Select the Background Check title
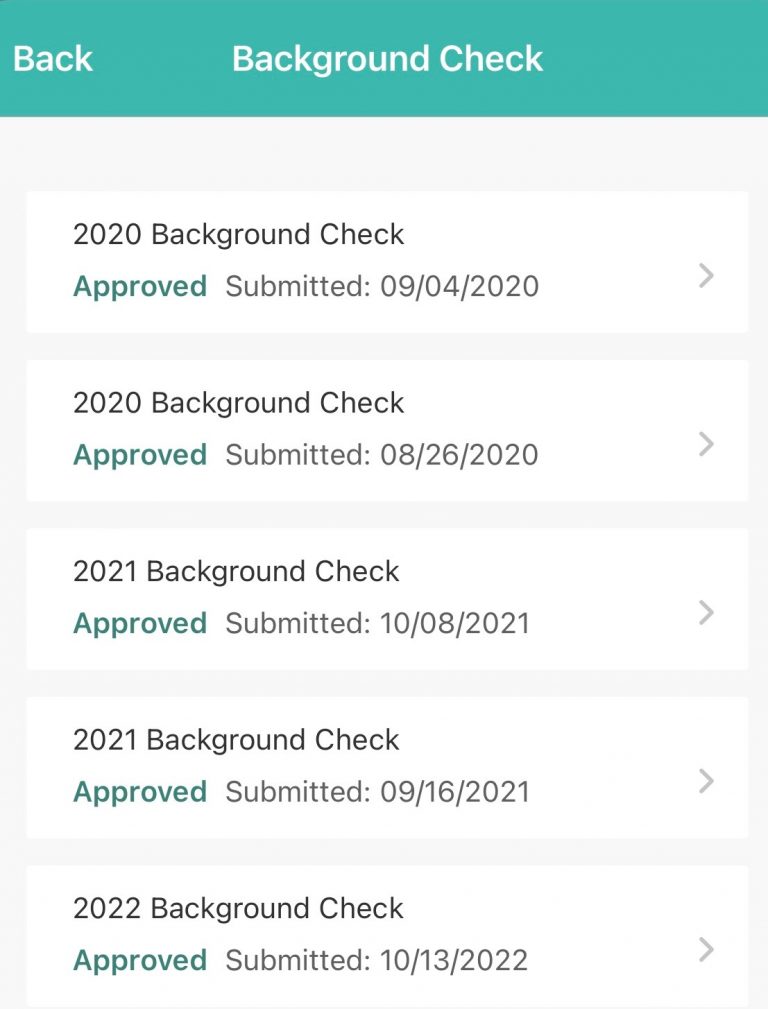The width and height of the screenshot is (768, 1009). point(388,59)
